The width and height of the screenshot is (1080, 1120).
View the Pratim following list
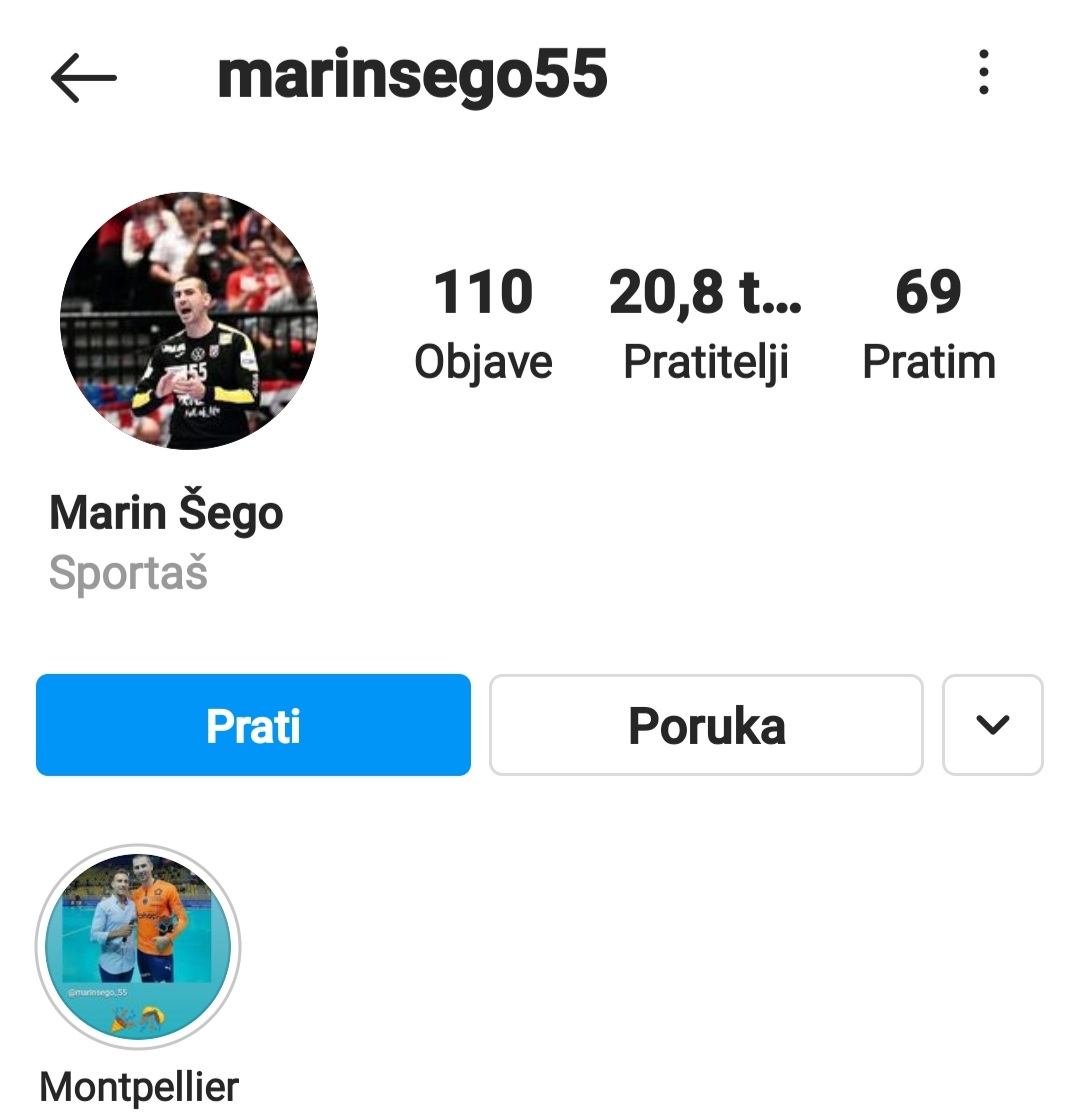click(x=929, y=322)
